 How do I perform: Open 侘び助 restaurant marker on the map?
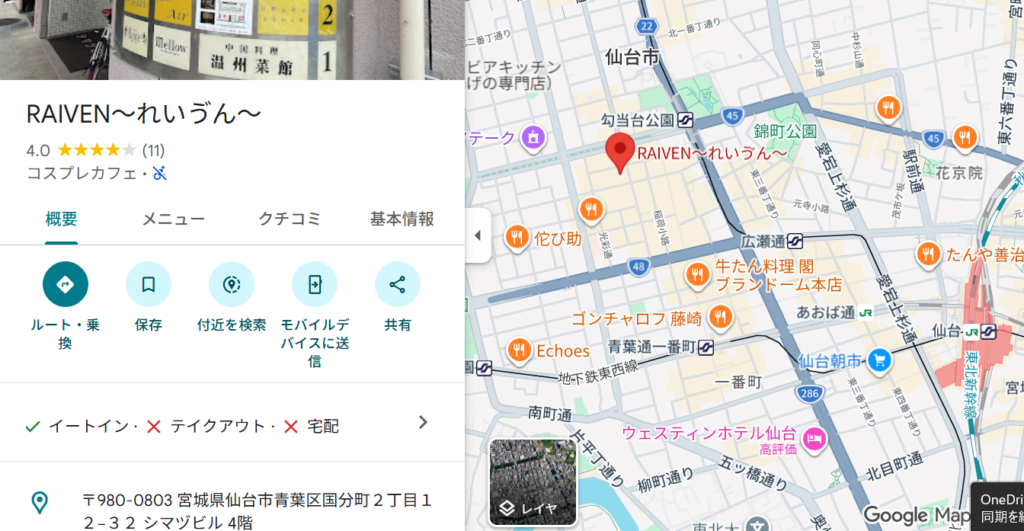coord(517,237)
